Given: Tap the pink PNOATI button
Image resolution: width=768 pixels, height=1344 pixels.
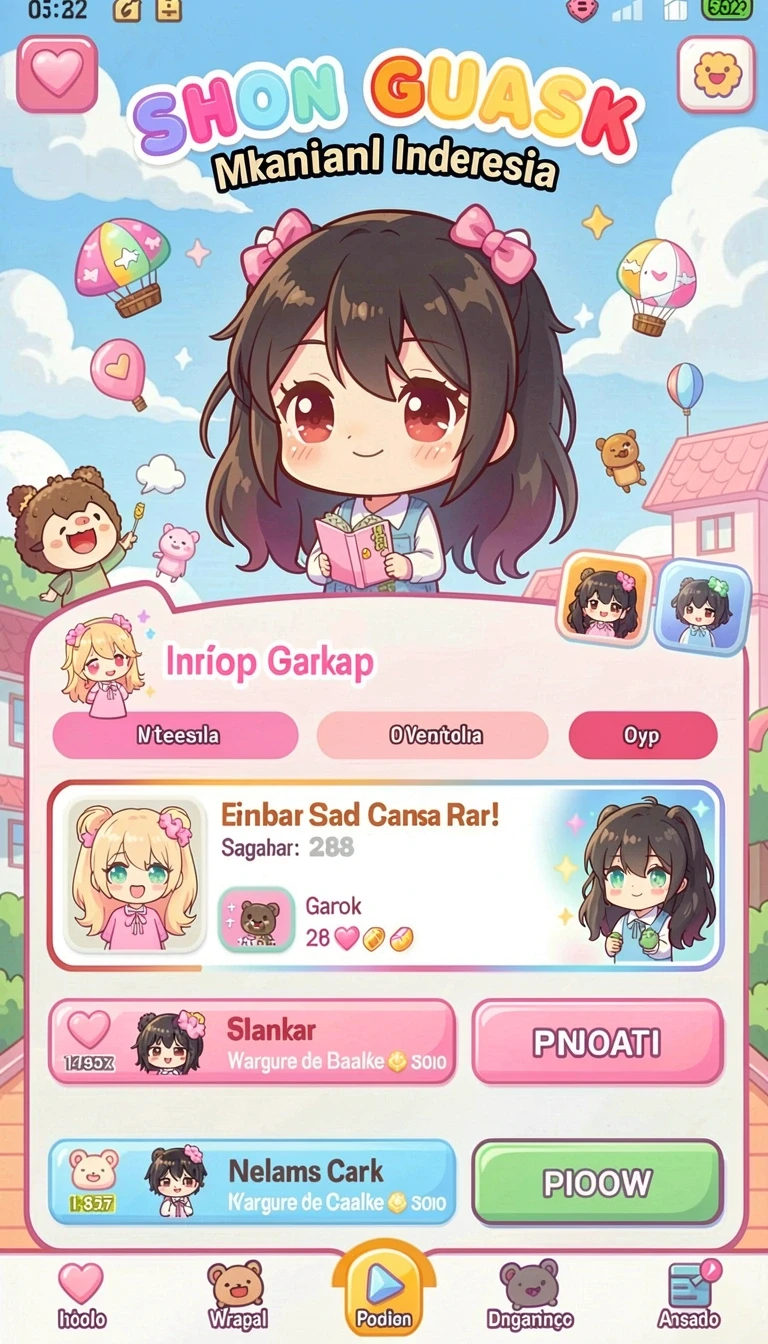Looking at the screenshot, I should (597, 1042).
